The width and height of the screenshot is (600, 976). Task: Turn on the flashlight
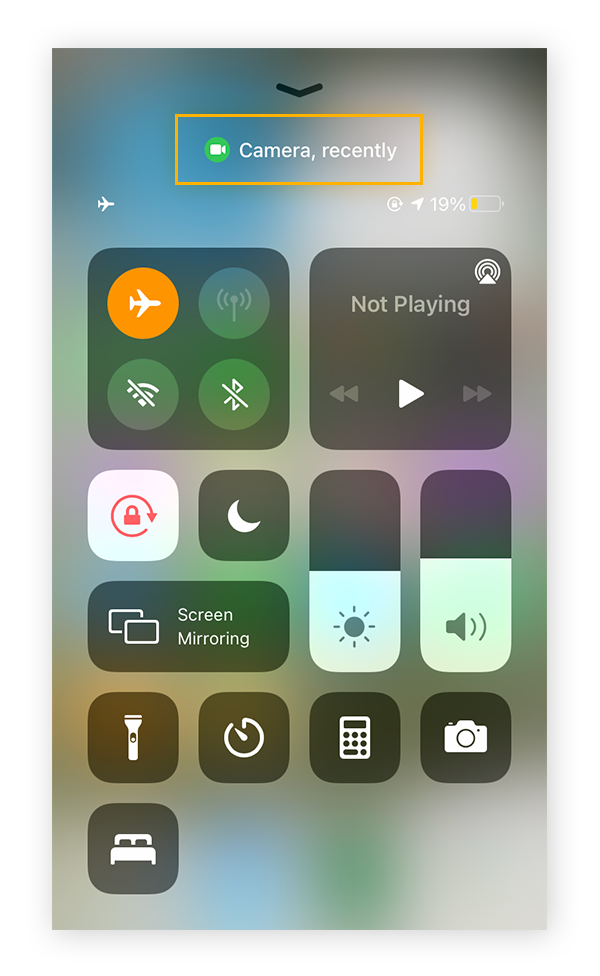[x=133, y=737]
